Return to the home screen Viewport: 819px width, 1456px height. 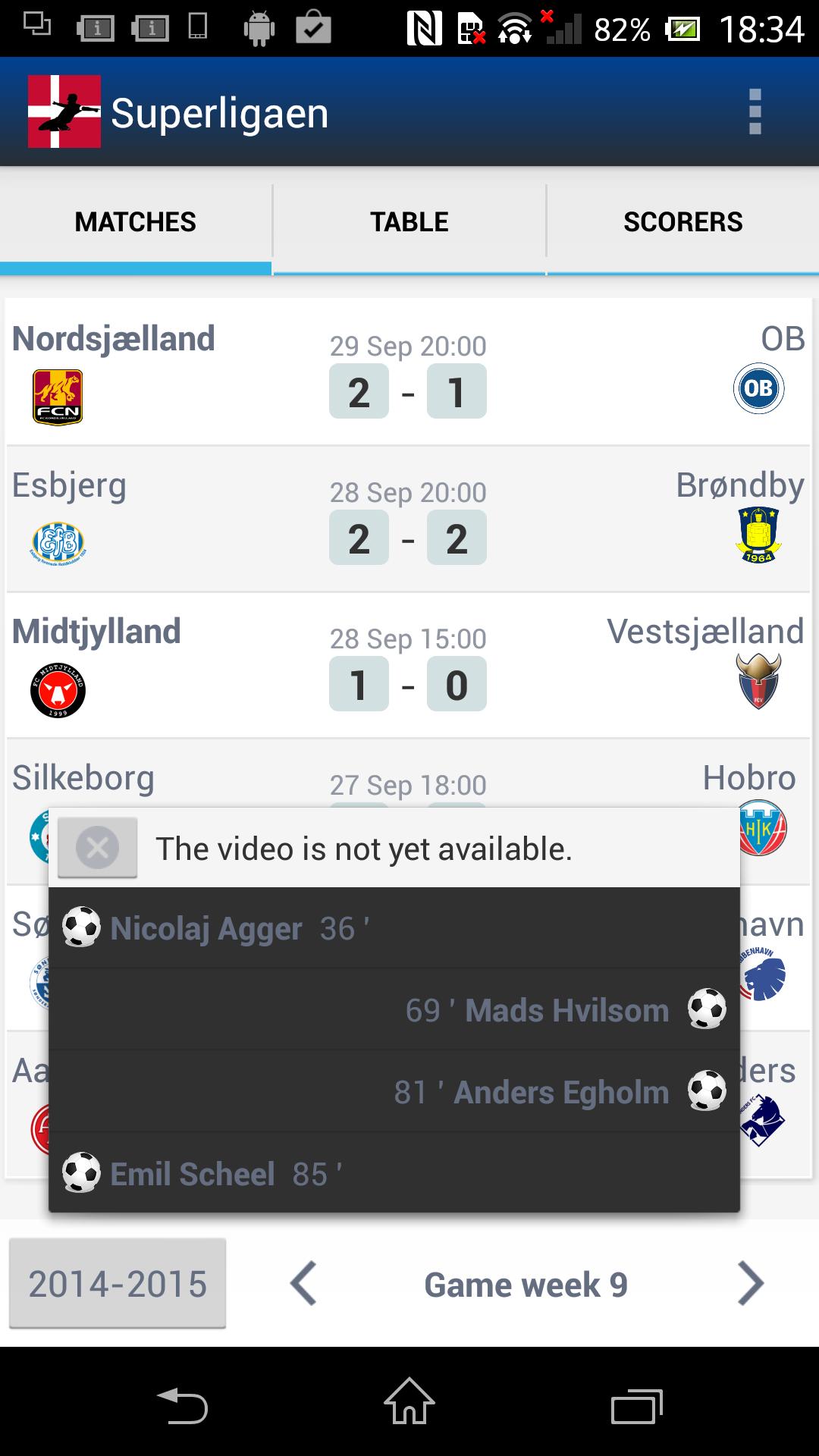click(x=409, y=1403)
